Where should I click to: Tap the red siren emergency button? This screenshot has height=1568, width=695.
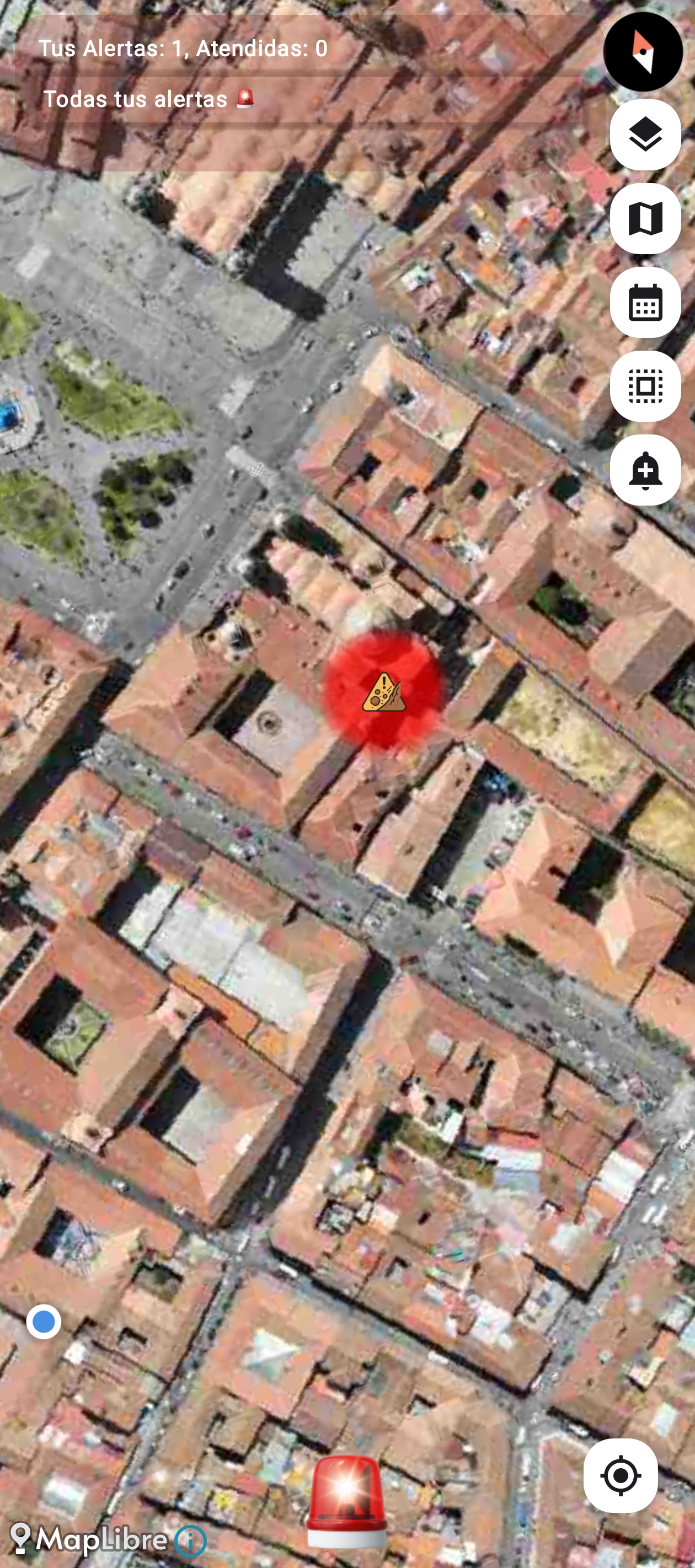346,1502
